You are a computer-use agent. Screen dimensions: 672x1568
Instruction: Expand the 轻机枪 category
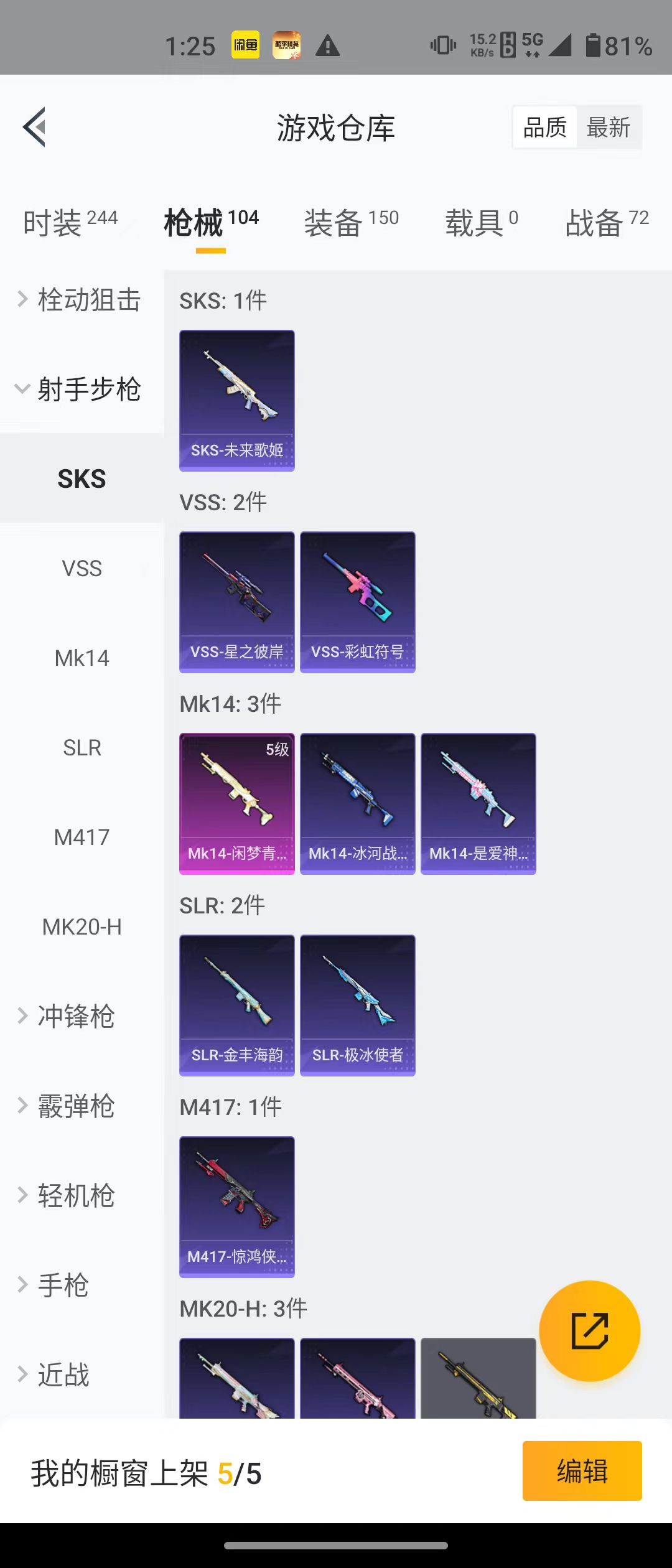[75, 1195]
